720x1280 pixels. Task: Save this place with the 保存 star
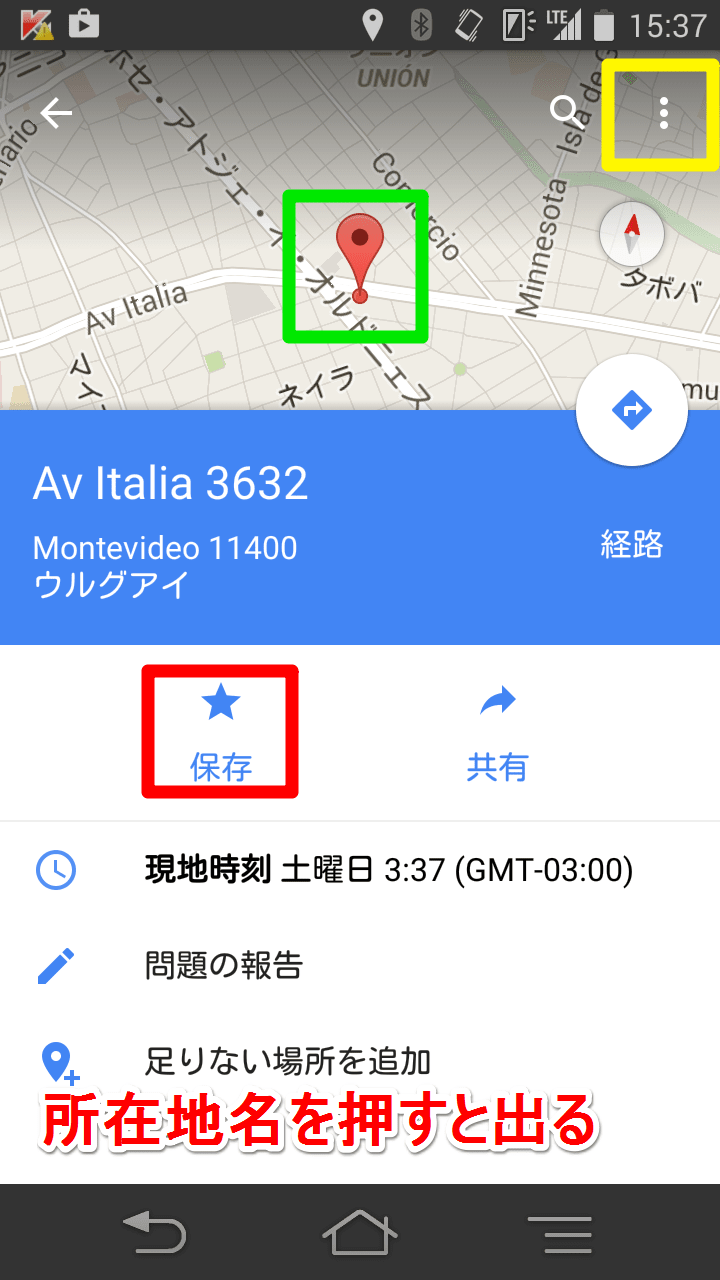tap(221, 732)
